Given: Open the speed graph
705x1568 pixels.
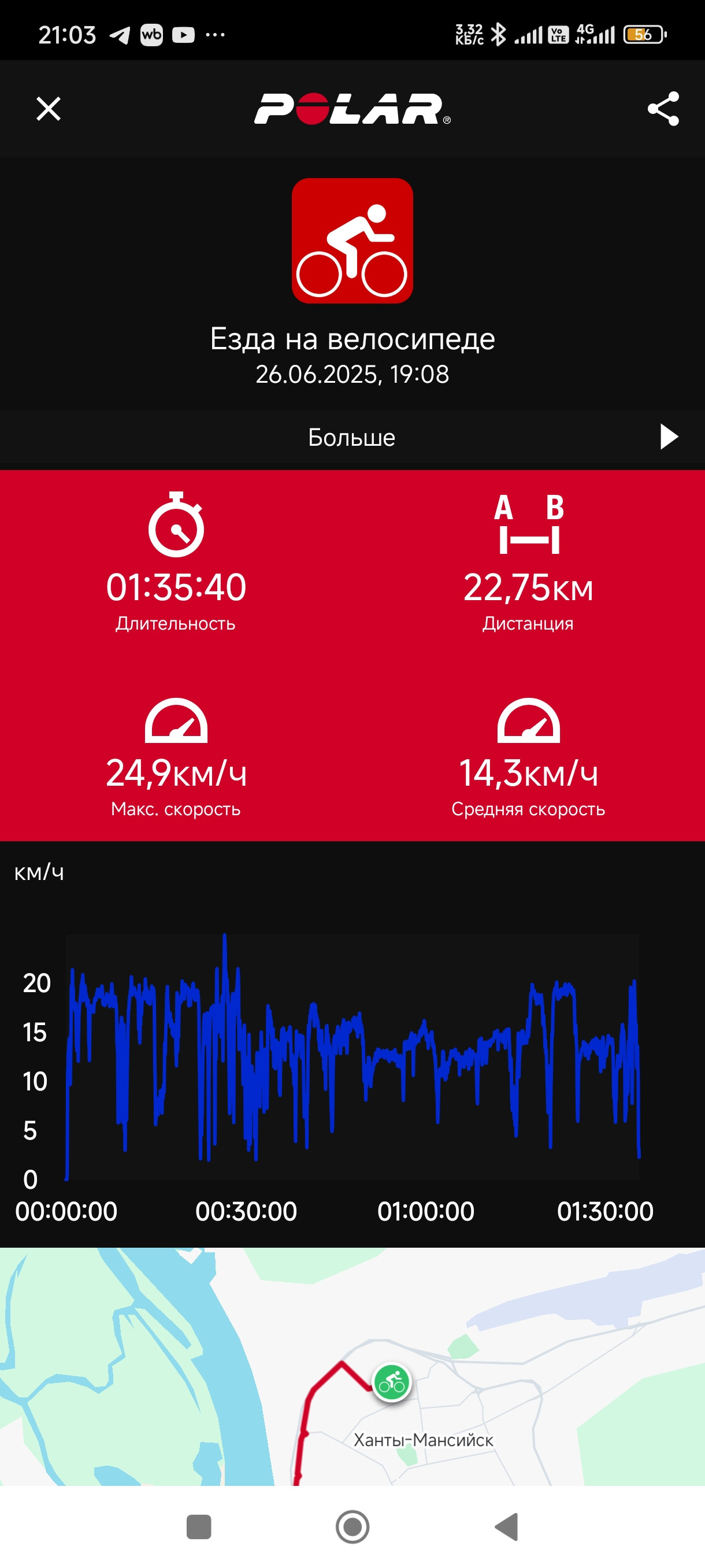Looking at the screenshot, I should click(x=352, y=1045).
